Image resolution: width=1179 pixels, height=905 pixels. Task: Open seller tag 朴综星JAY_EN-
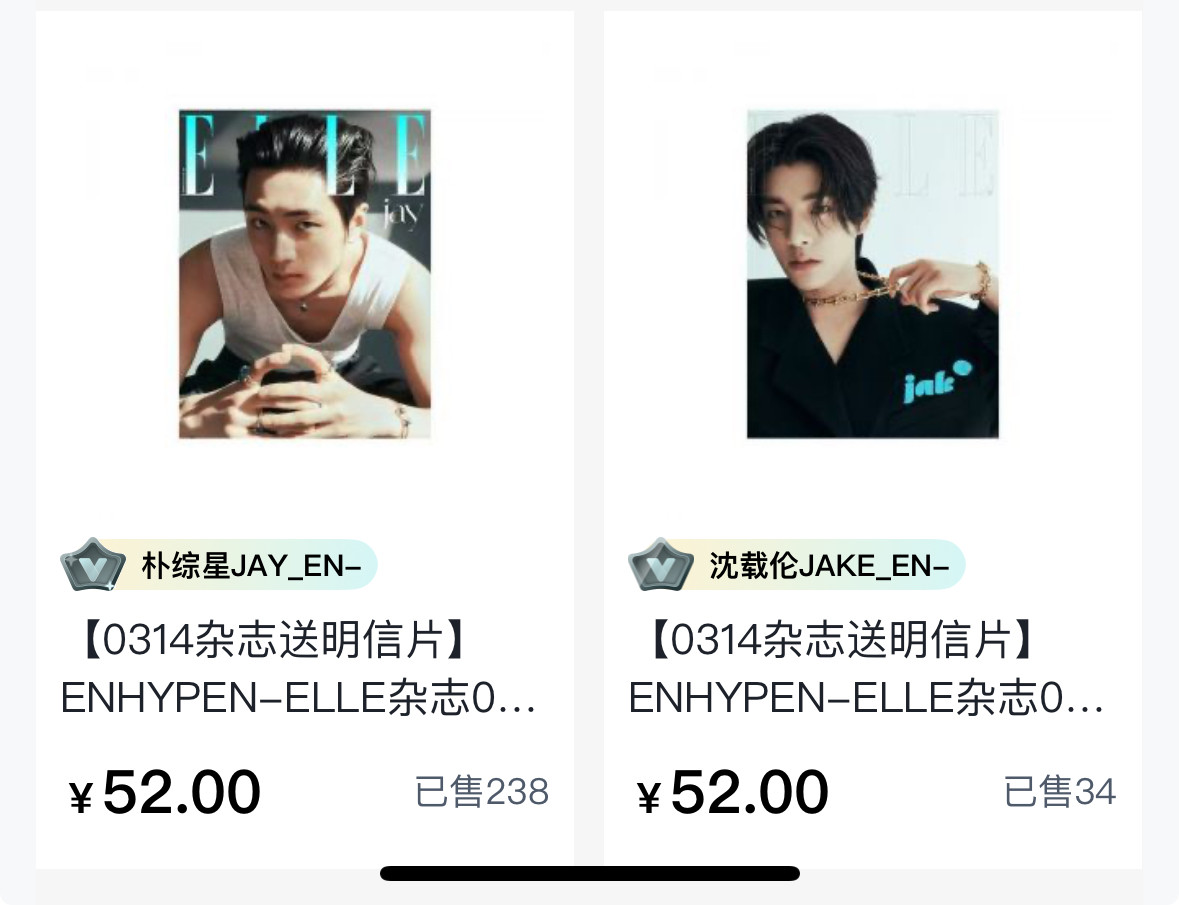[220, 566]
